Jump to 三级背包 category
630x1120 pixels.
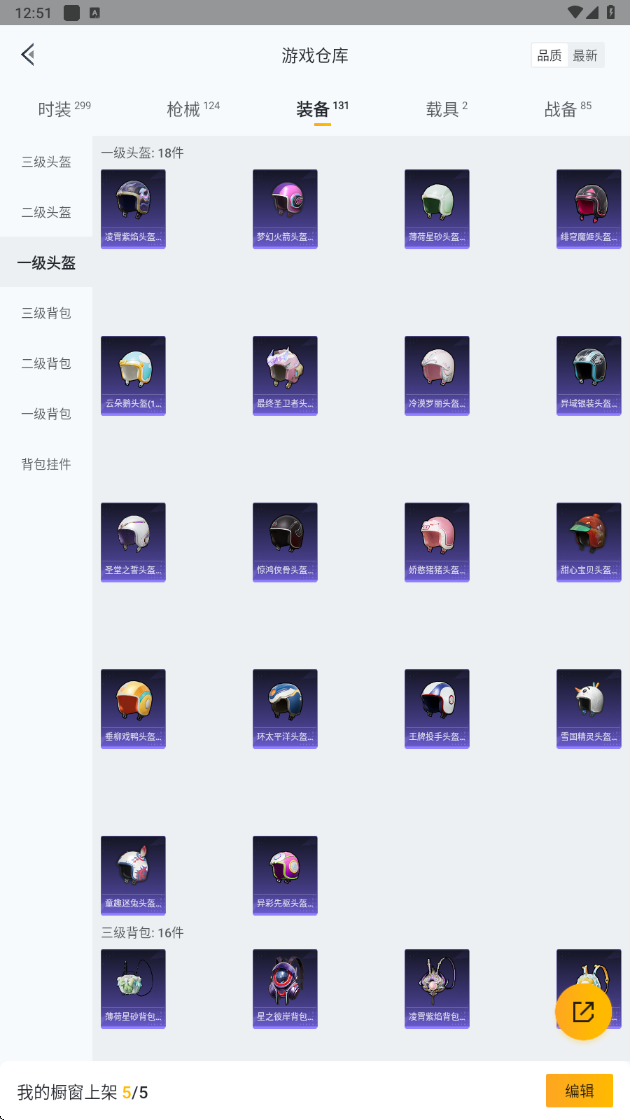[46, 313]
